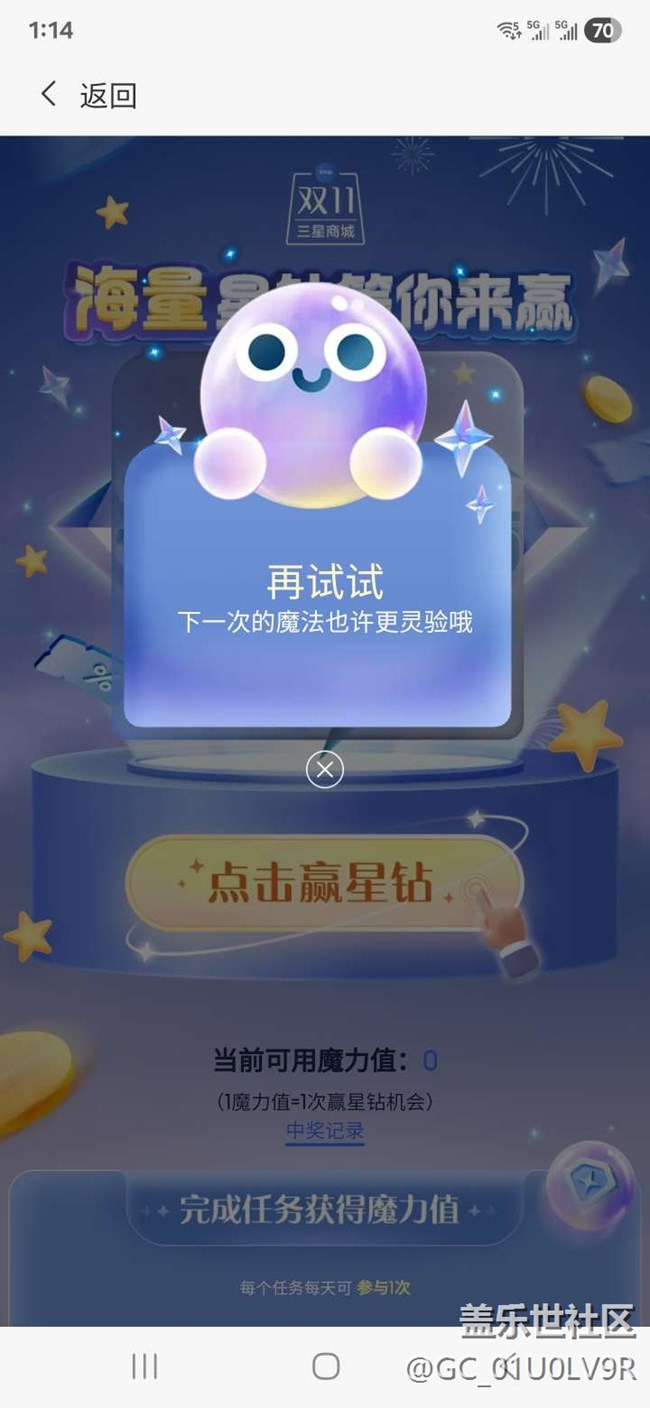Open the 中奖记录 link
Screen dimensions: 650x1408
(x=325, y=1131)
